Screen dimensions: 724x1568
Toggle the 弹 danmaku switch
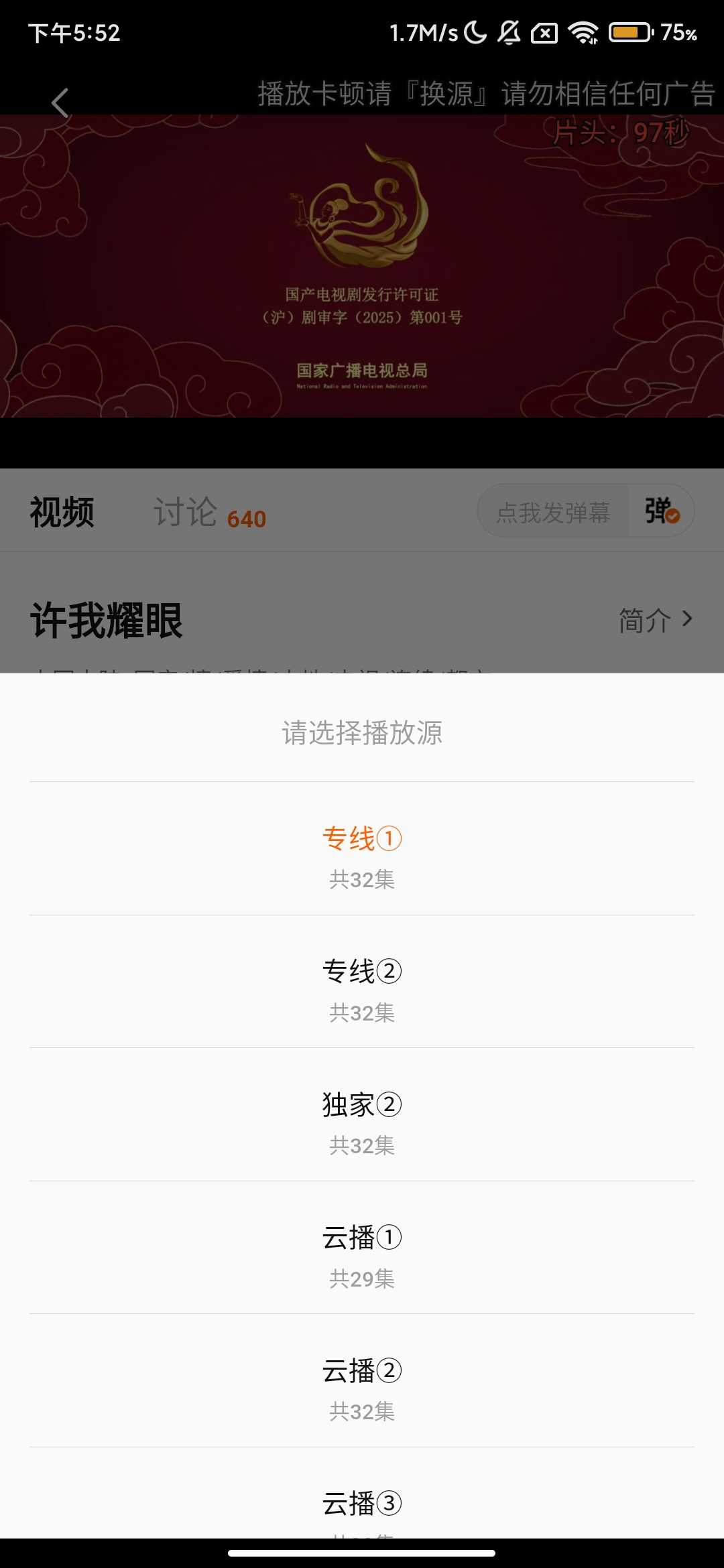click(x=662, y=511)
